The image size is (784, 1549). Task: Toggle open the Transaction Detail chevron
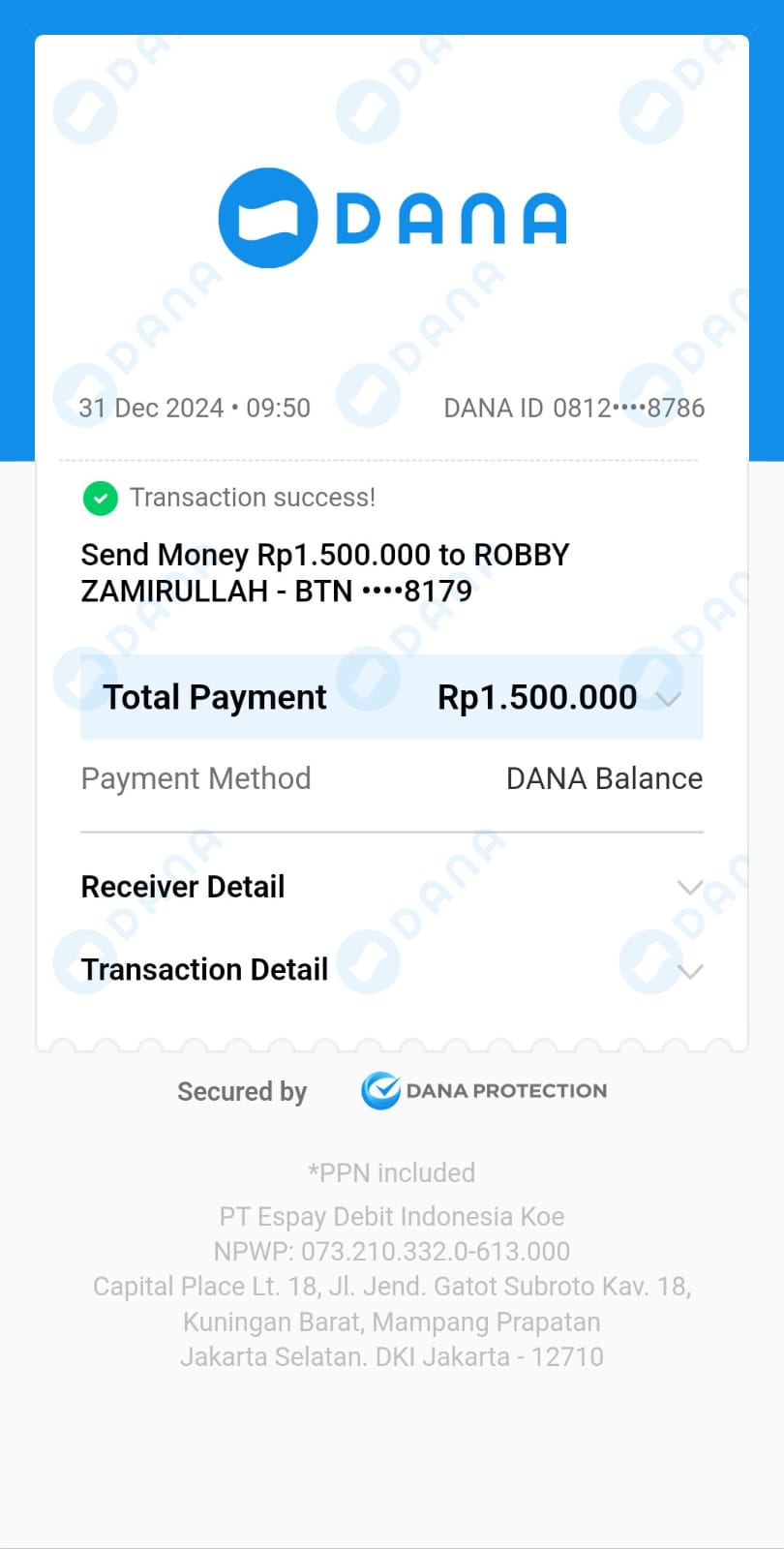pyautogui.click(x=689, y=970)
